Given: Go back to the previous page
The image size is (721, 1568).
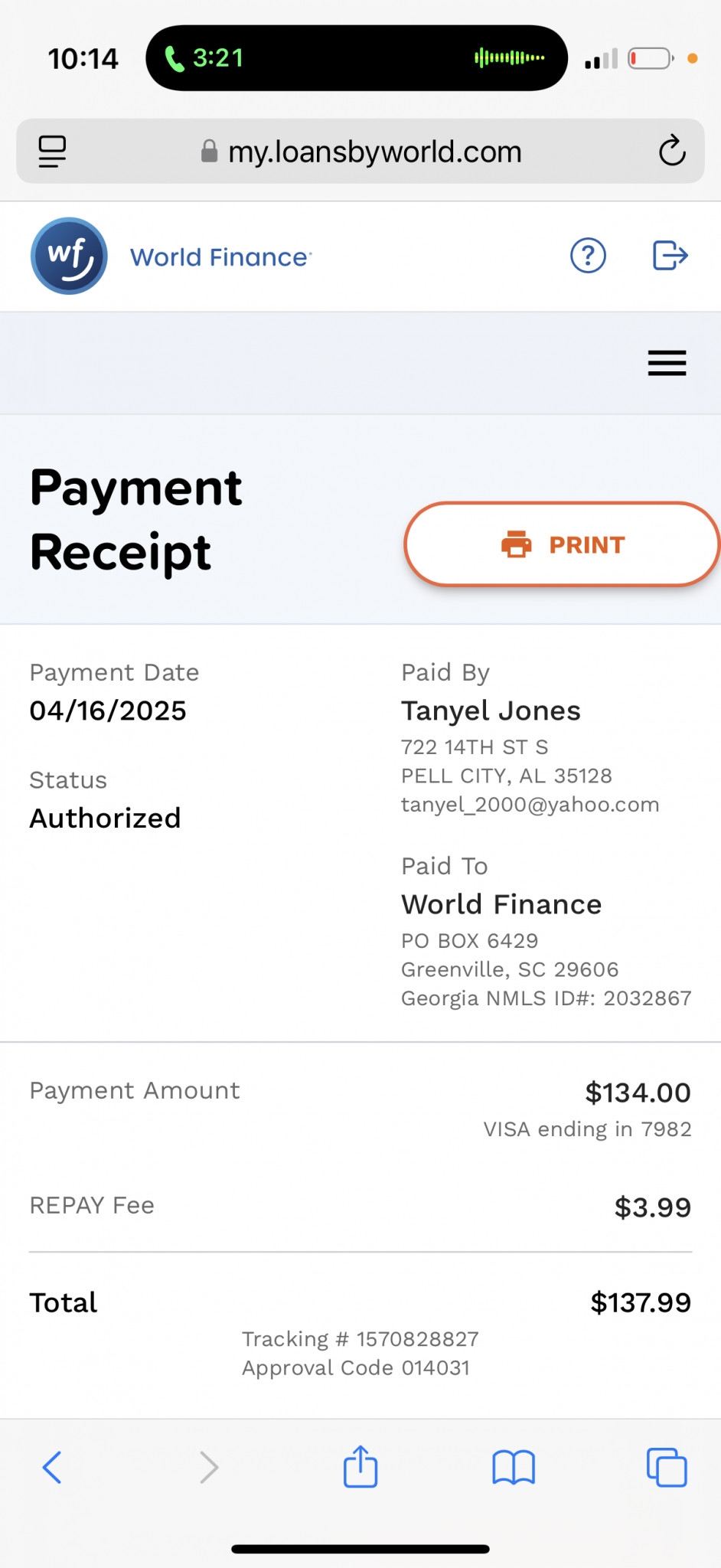Looking at the screenshot, I should pyautogui.click(x=52, y=1468).
